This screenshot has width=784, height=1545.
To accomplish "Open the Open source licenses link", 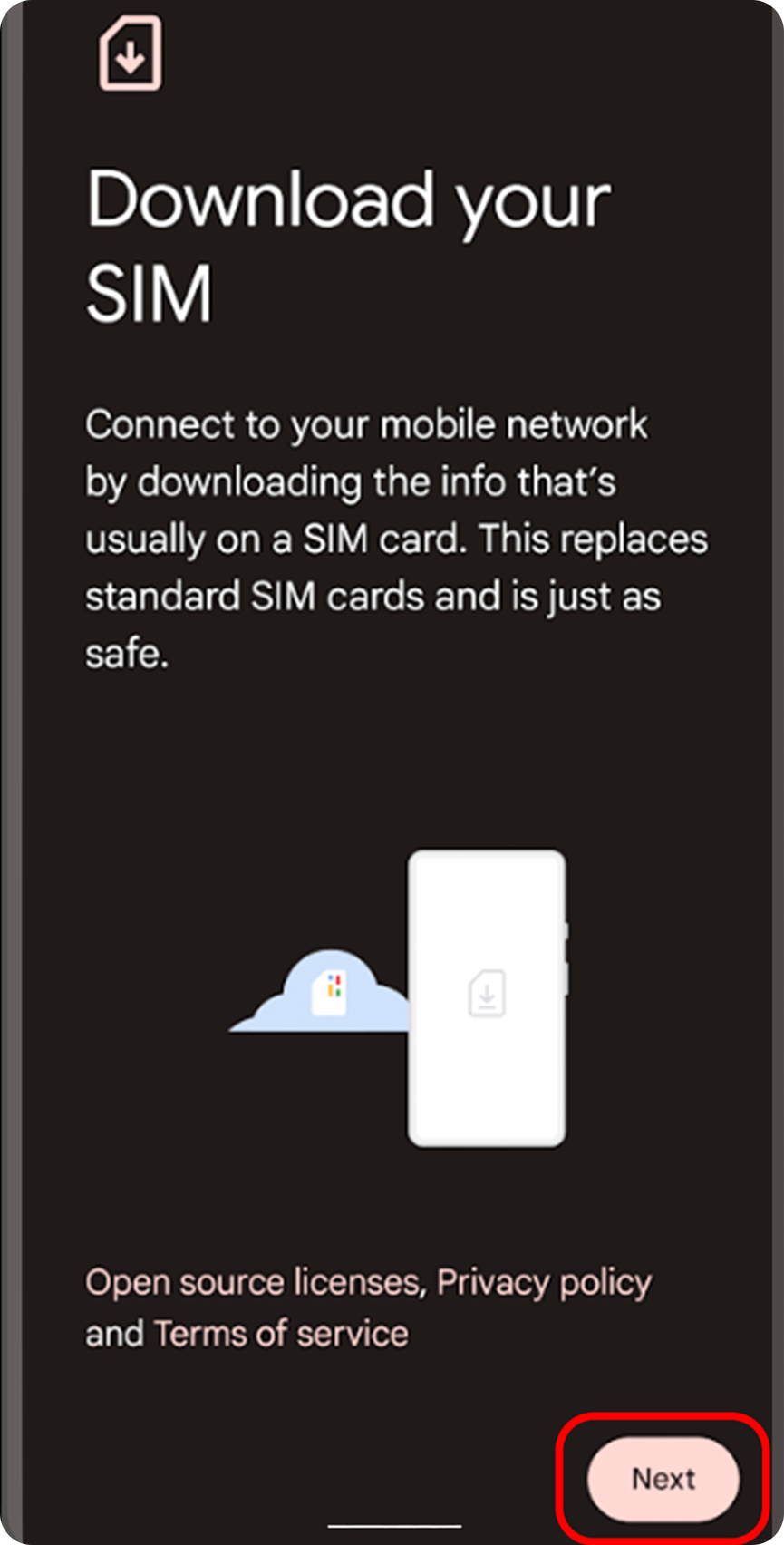I will pos(252,1282).
